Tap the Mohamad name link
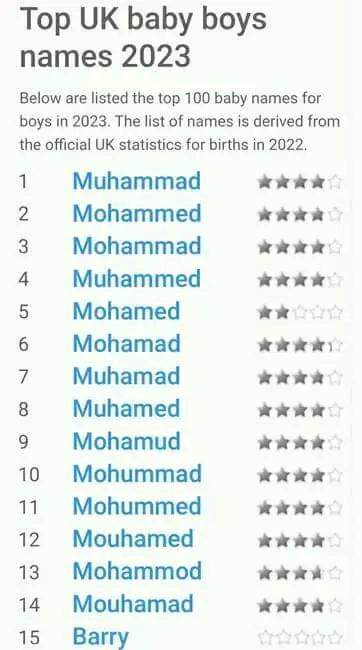Screen dimensions: 362x650 pos(126,344)
